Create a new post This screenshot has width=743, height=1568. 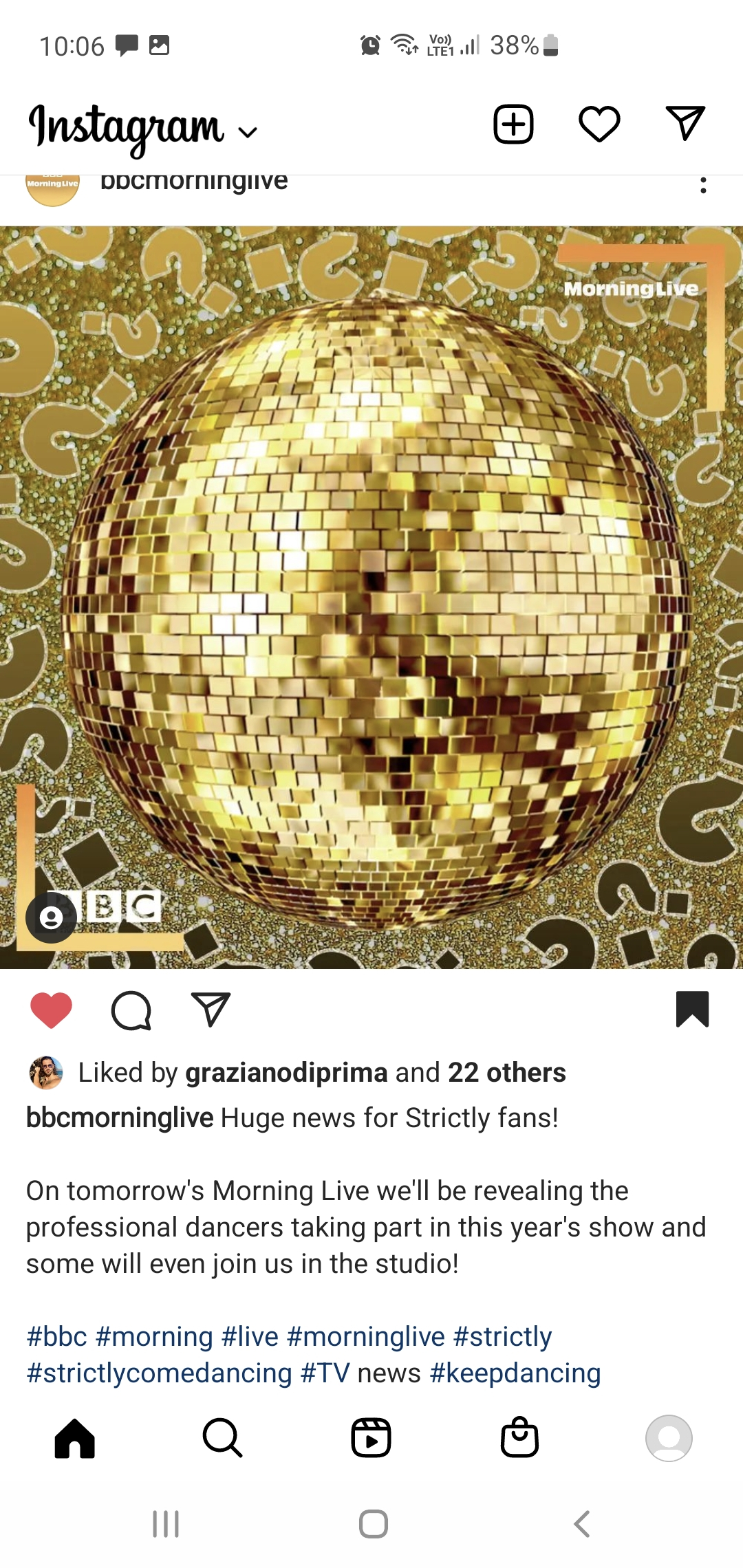point(513,124)
